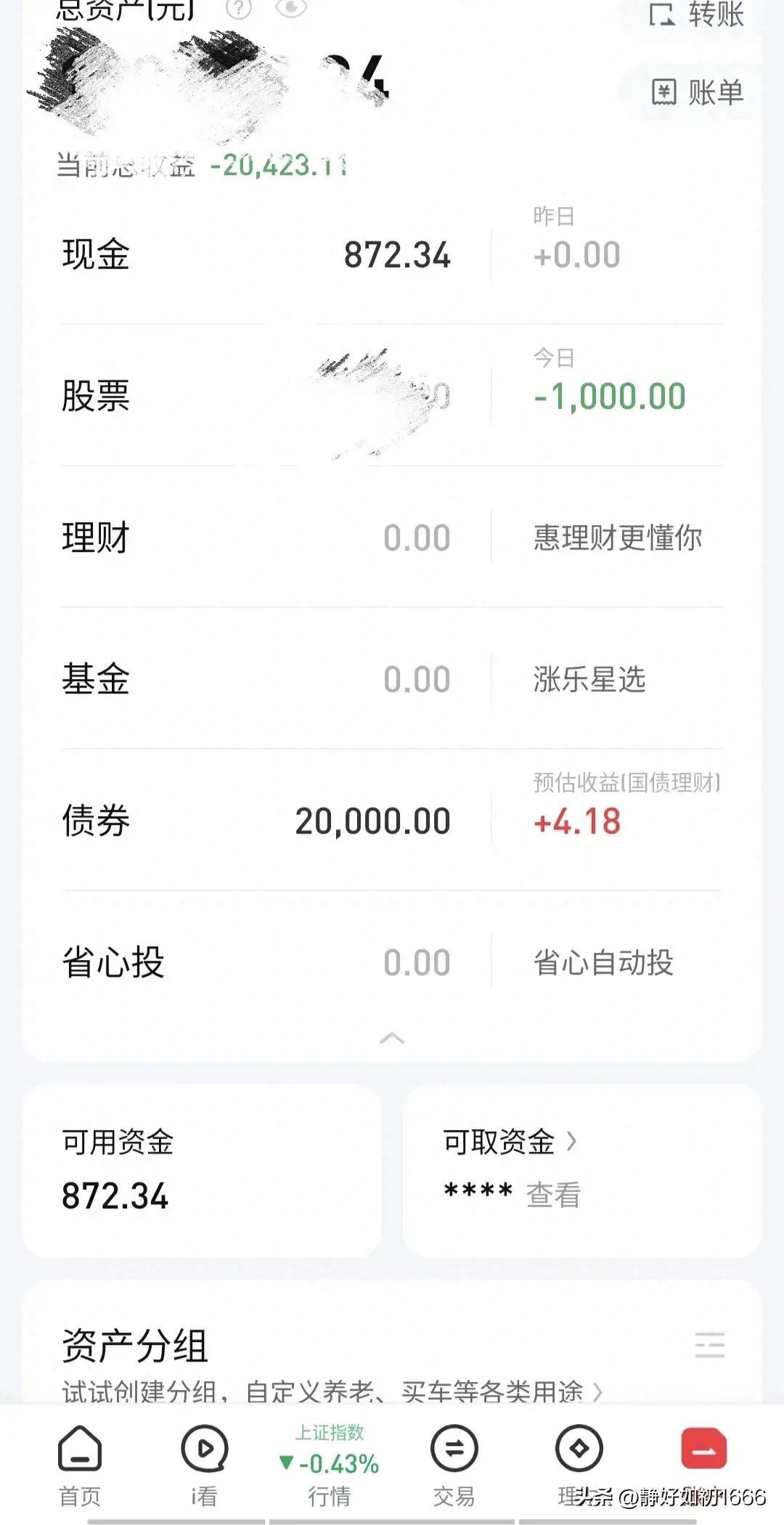Open the 资产分组 list options icon
Screen dimensions: 784x1525
(x=709, y=1345)
